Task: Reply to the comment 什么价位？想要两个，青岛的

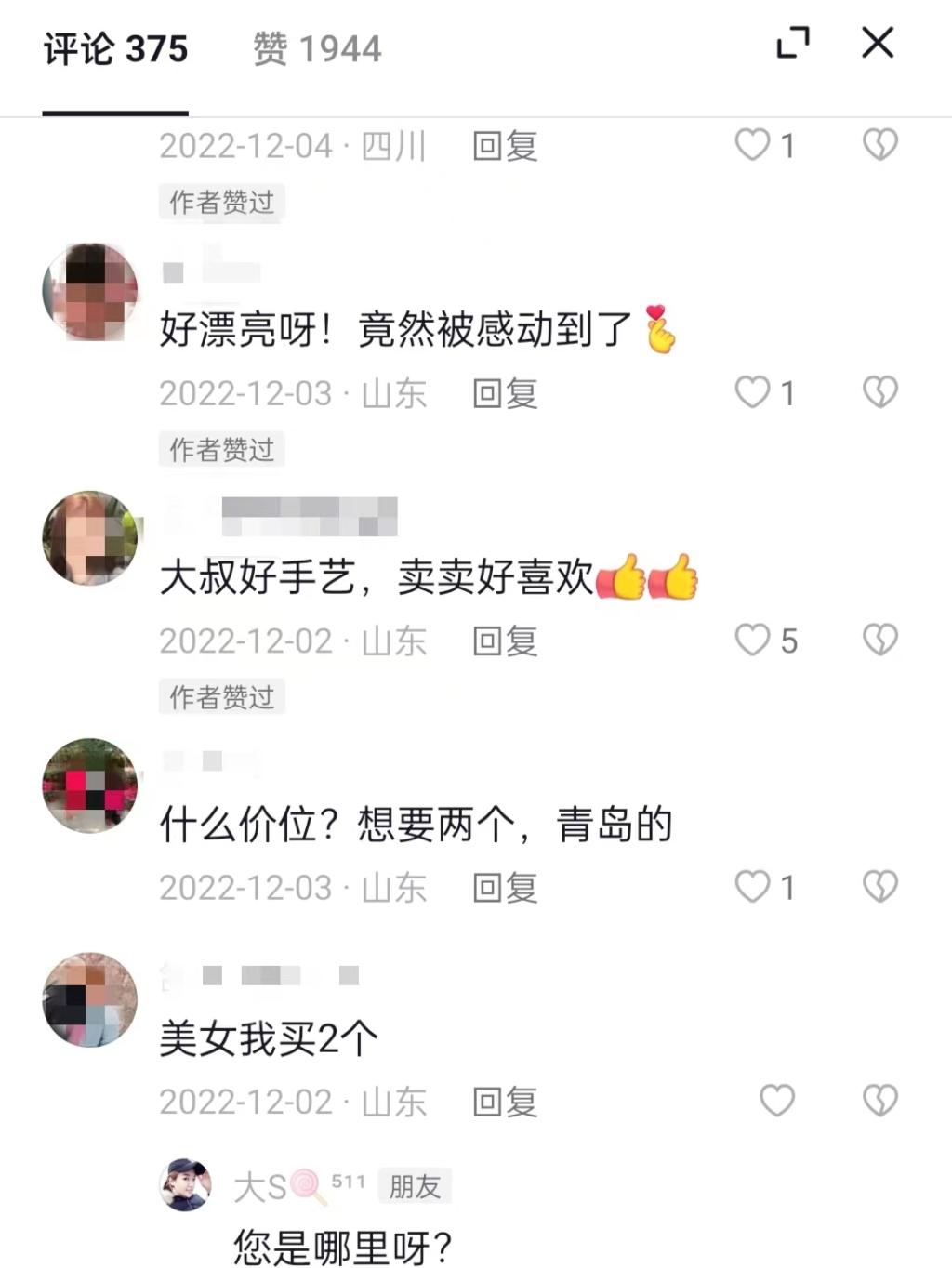Action: point(505,889)
